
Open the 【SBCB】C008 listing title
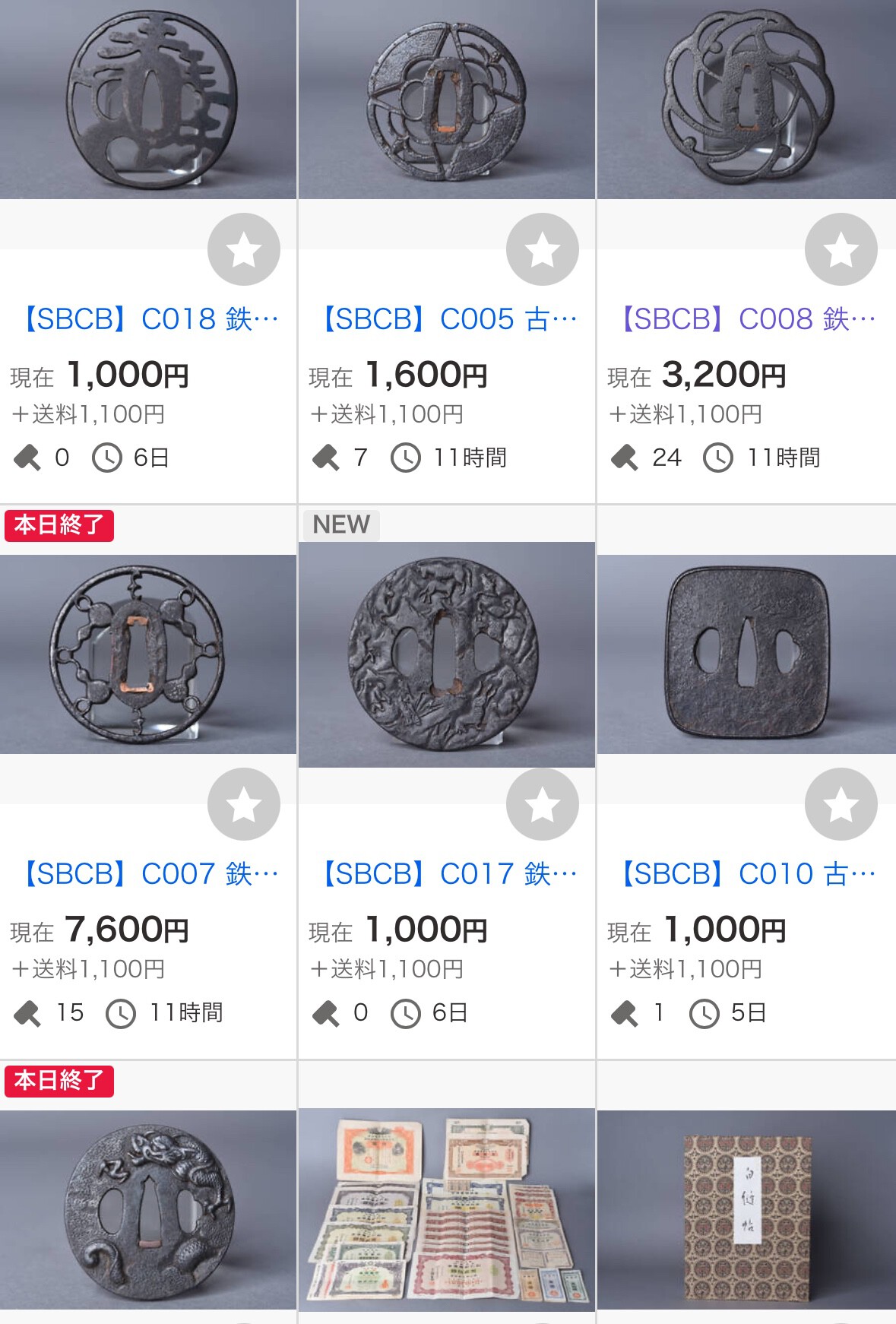coord(747,319)
